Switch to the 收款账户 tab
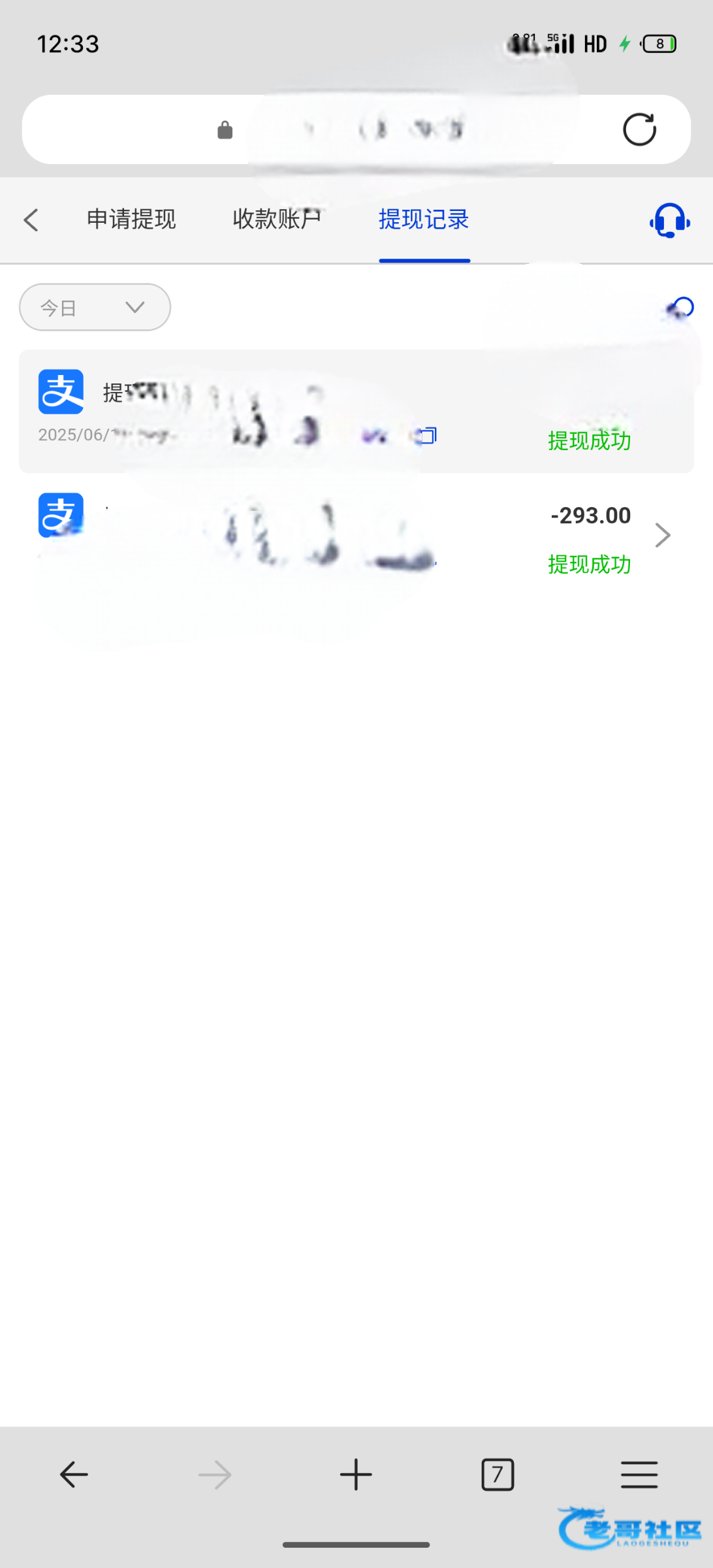The image size is (713, 1568). (277, 220)
